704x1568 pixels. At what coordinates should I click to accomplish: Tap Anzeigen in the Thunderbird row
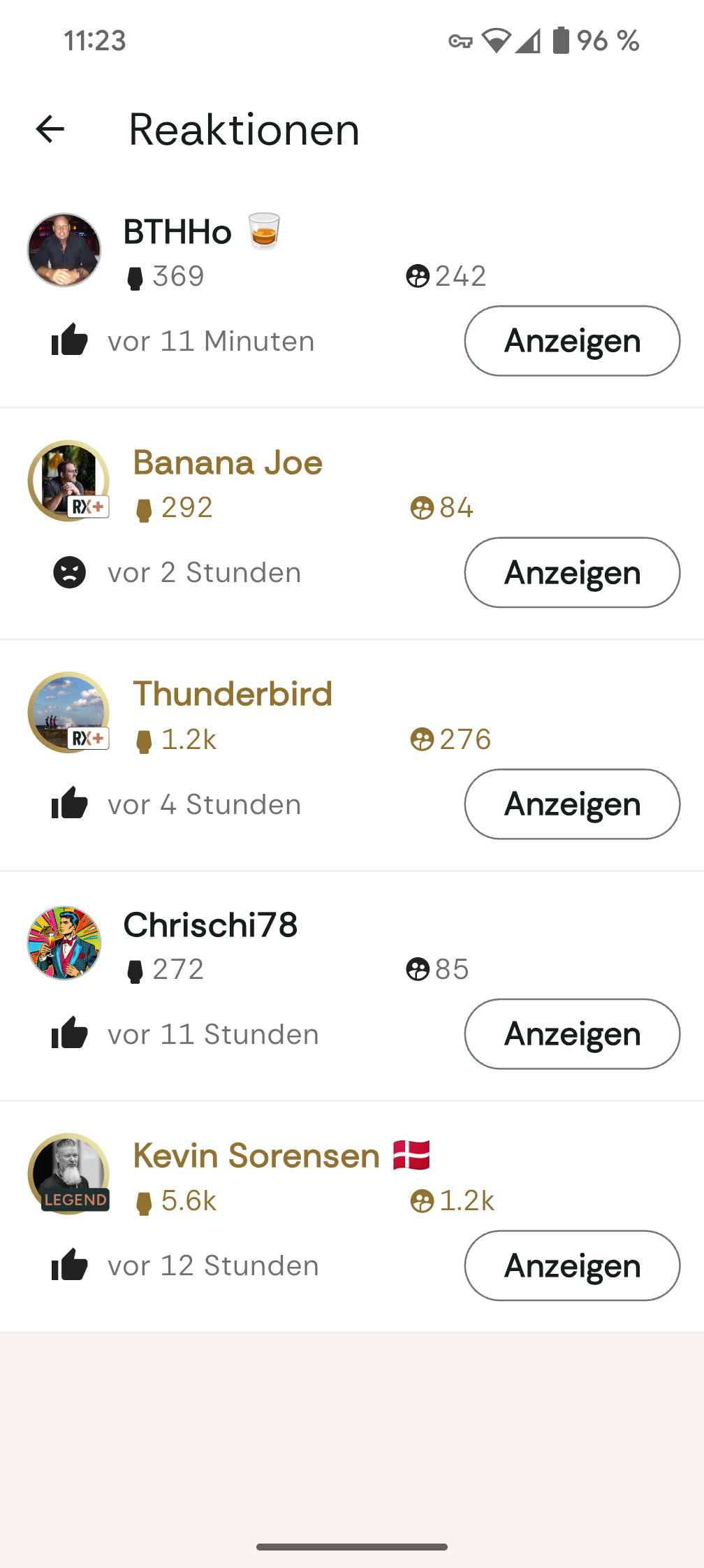571,804
